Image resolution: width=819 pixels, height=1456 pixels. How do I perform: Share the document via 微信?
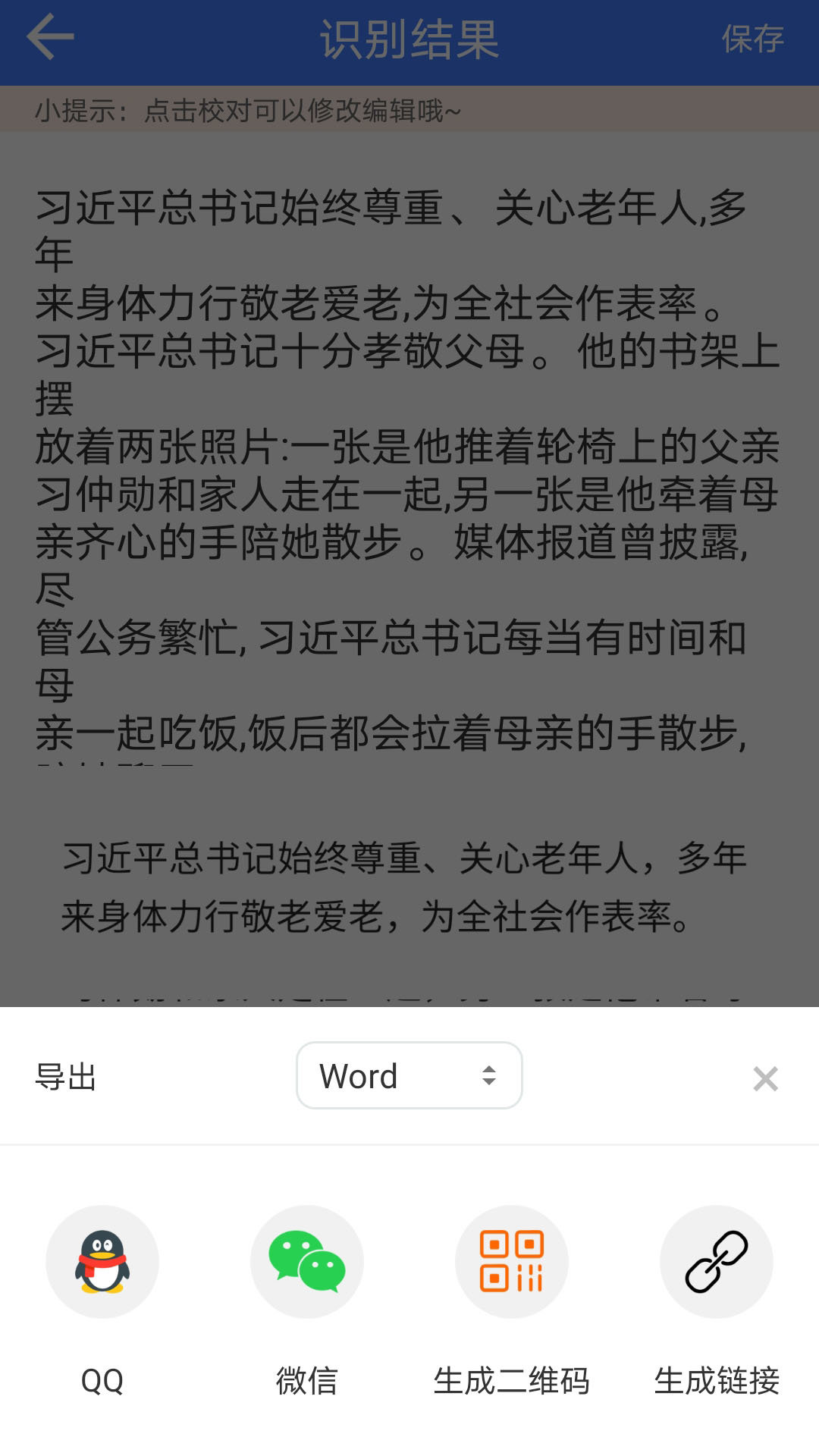(x=307, y=1263)
